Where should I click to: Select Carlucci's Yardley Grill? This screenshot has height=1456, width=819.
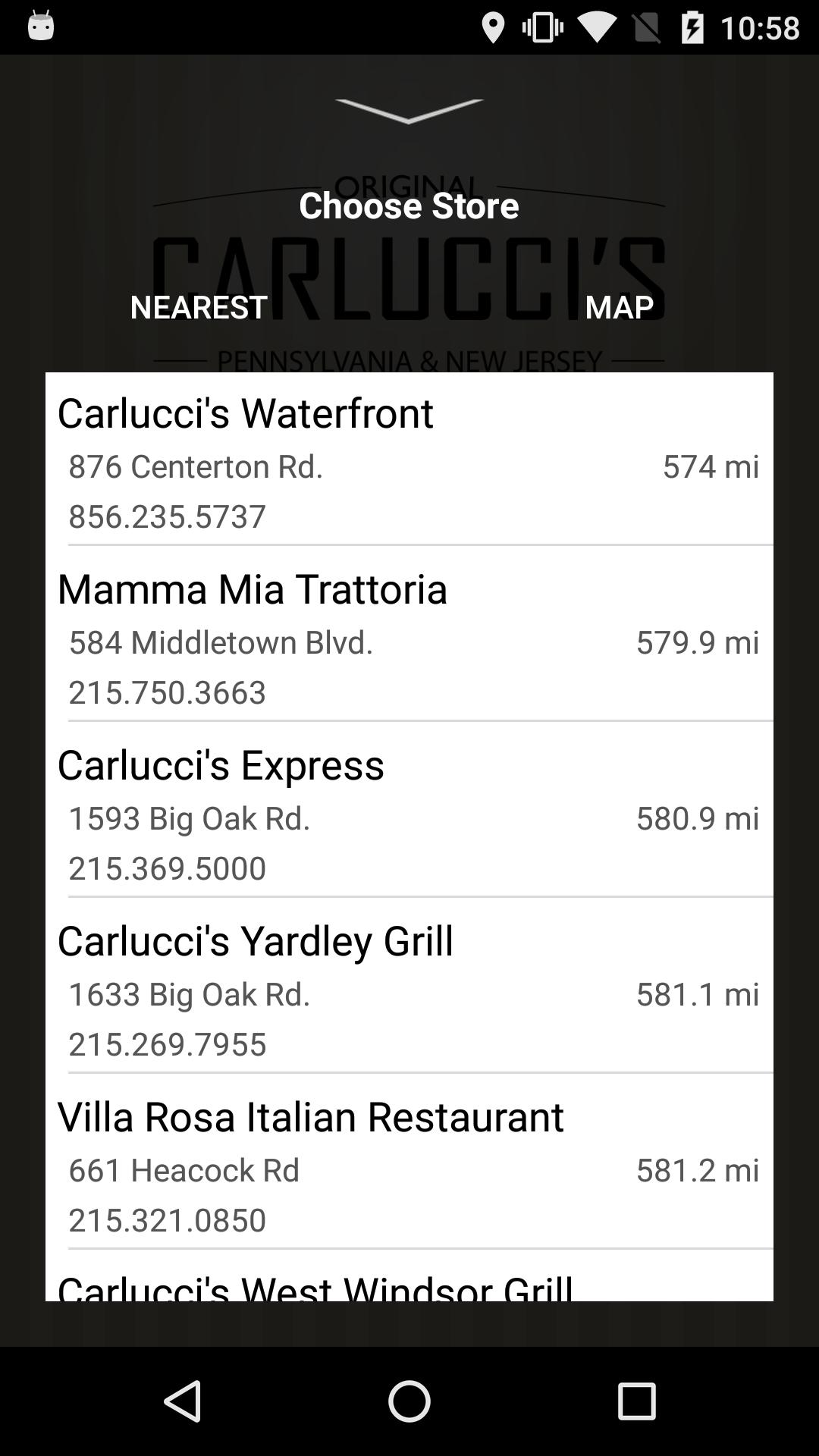click(409, 986)
